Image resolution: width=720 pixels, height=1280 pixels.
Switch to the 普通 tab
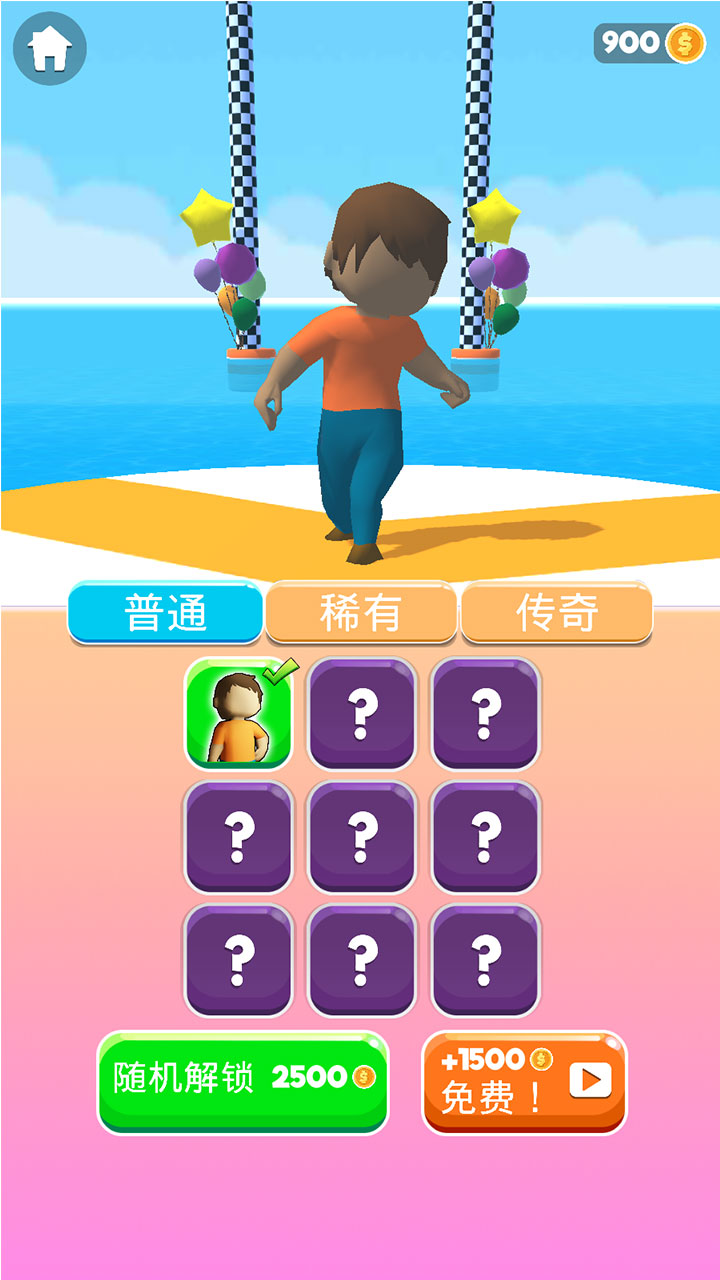click(x=165, y=612)
